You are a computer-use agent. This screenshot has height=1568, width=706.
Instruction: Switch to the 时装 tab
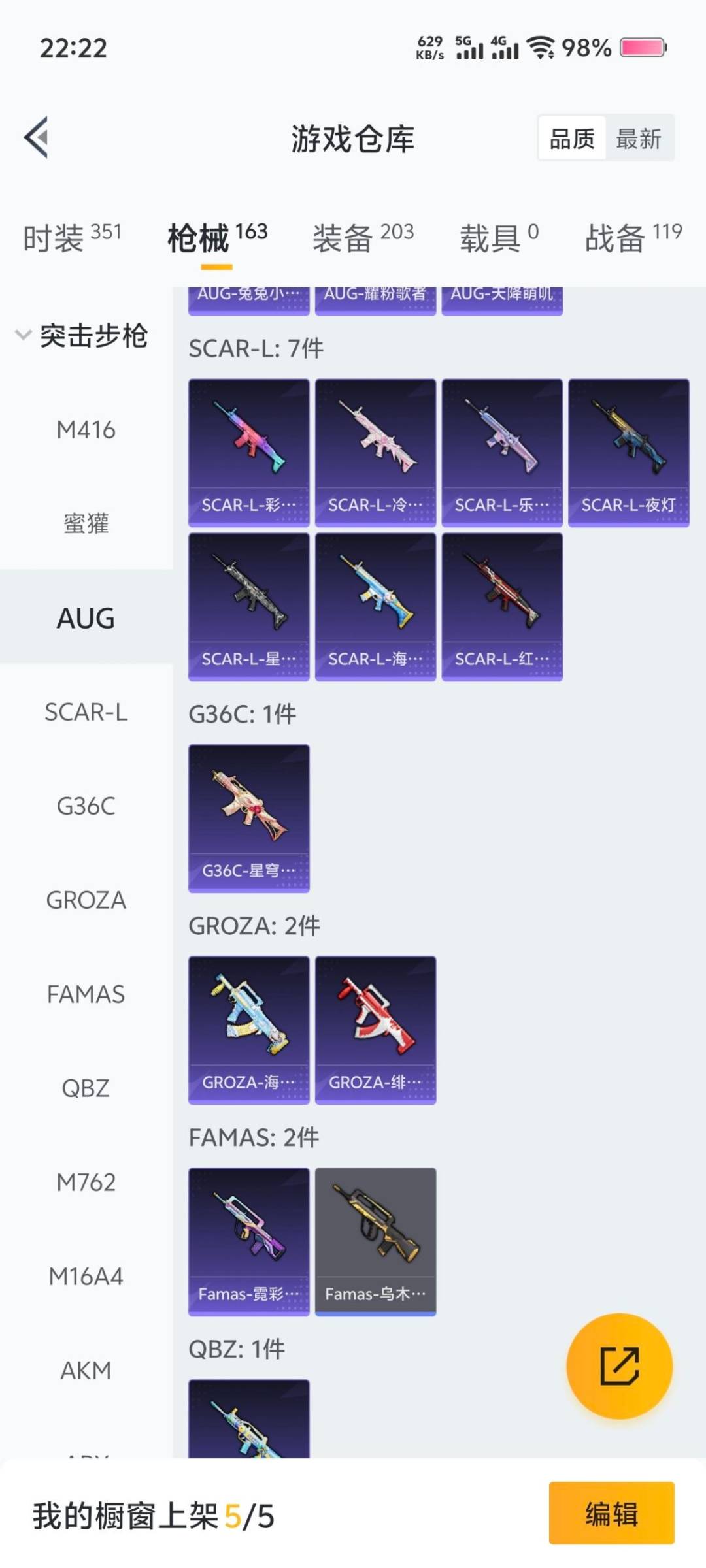pos(72,237)
